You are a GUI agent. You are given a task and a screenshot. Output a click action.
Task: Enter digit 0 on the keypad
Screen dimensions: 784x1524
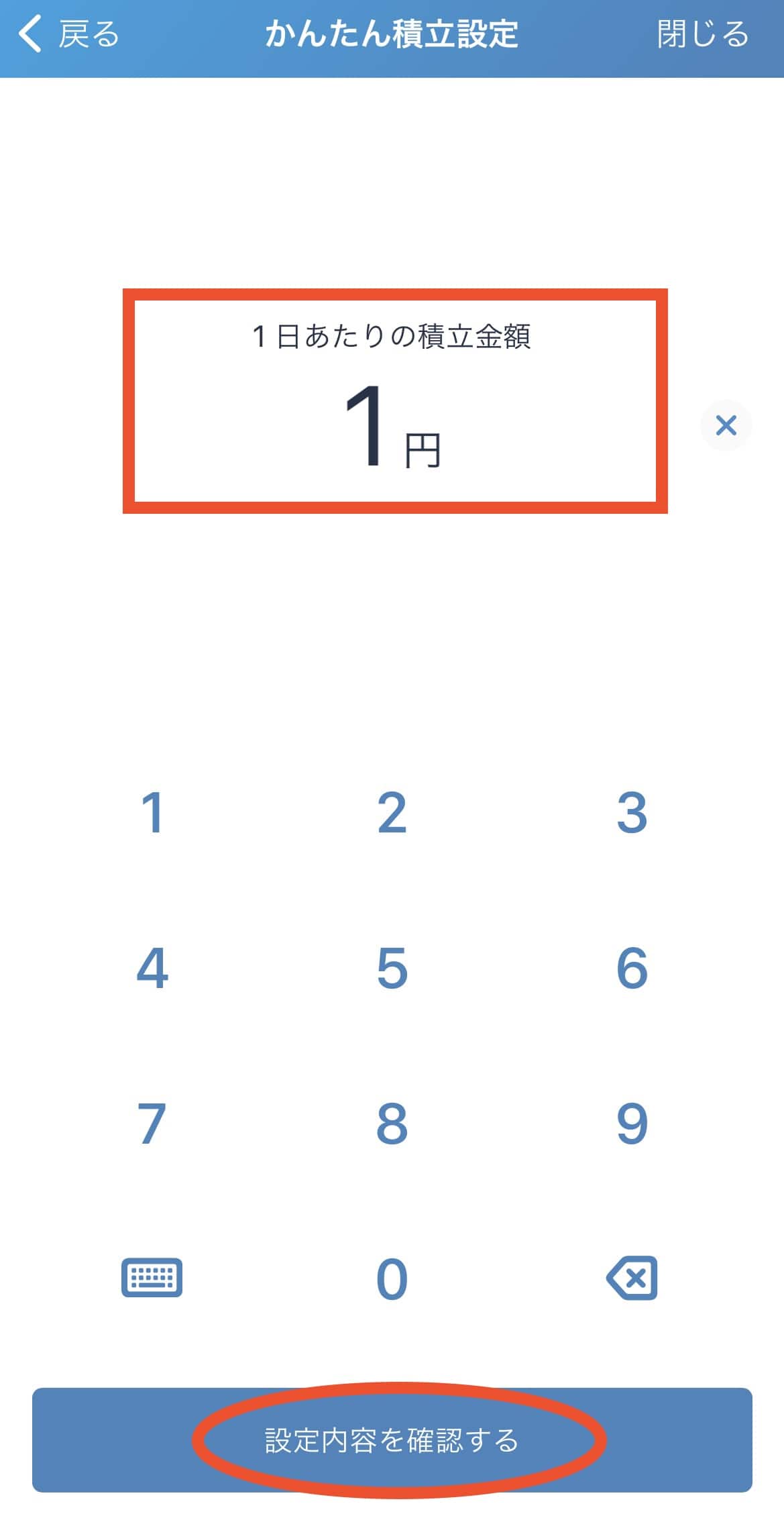[x=392, y=1278]
